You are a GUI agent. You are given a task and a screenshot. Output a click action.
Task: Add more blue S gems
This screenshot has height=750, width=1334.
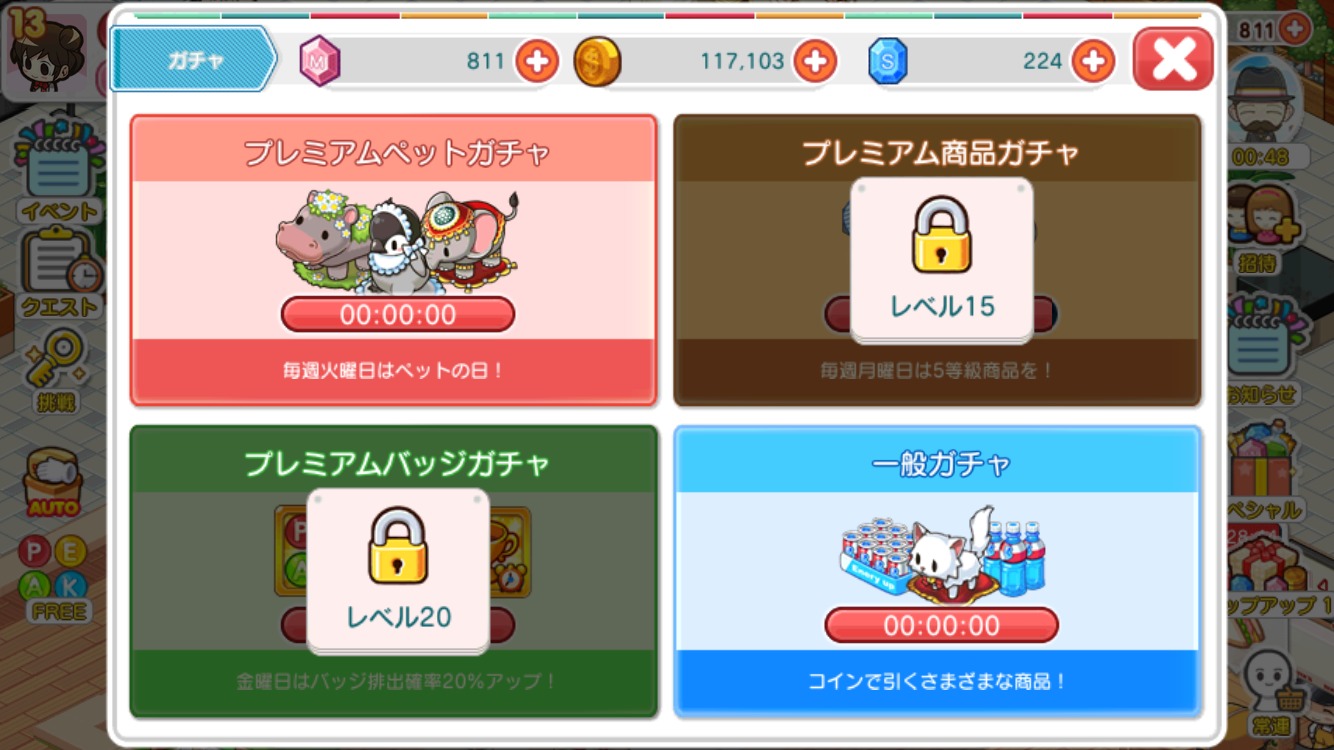pos(1093,62)
